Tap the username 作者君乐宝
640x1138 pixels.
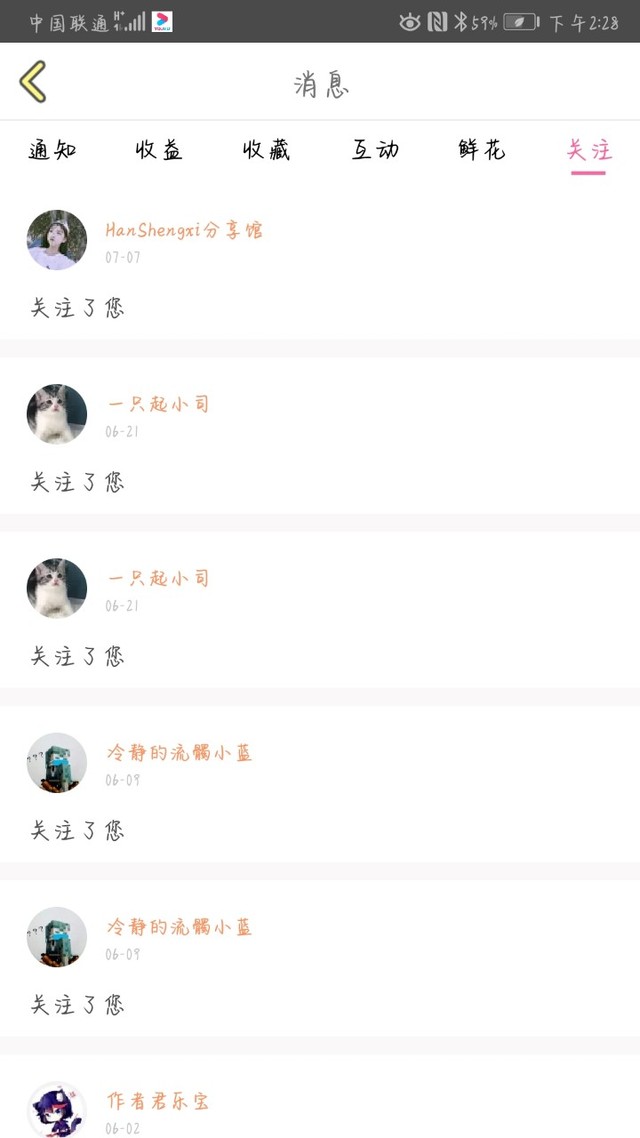[x=158, y=1101]
